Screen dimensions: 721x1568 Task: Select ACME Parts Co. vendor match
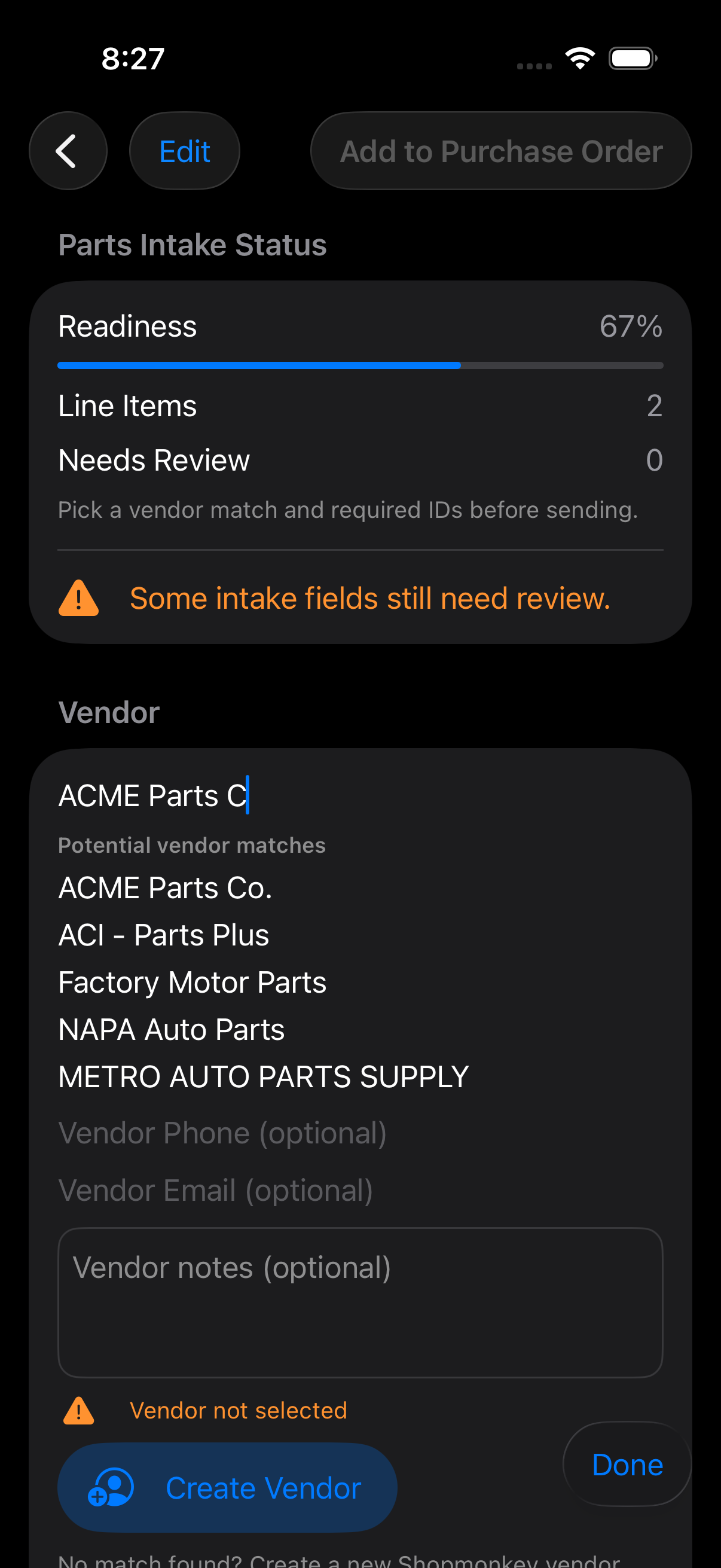pyautogui.click(x=165, y=888)
